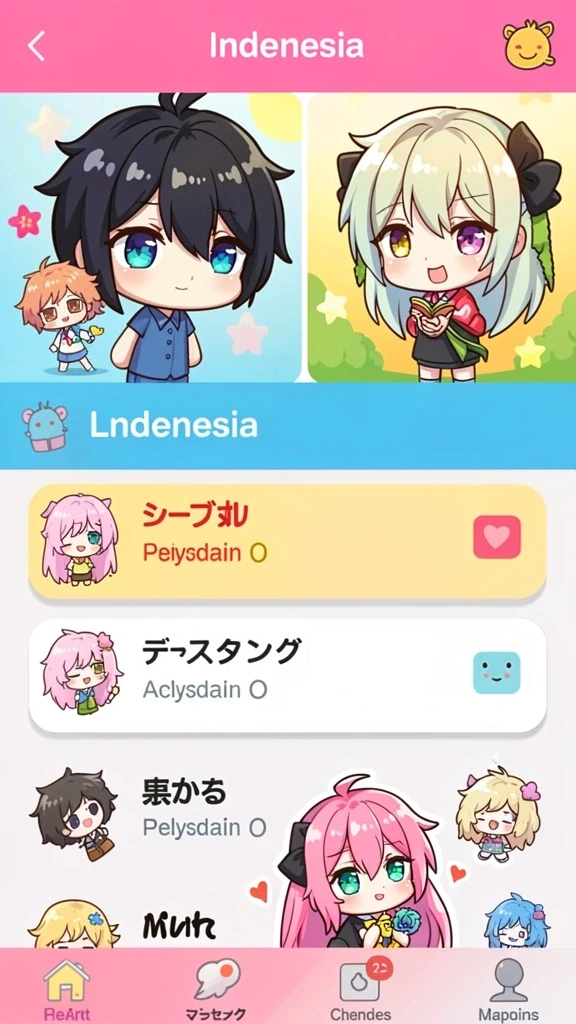This screenshot has width=576, height=1024.
Task: Open the Aclysdain O list card
Action: click(287, 676)
